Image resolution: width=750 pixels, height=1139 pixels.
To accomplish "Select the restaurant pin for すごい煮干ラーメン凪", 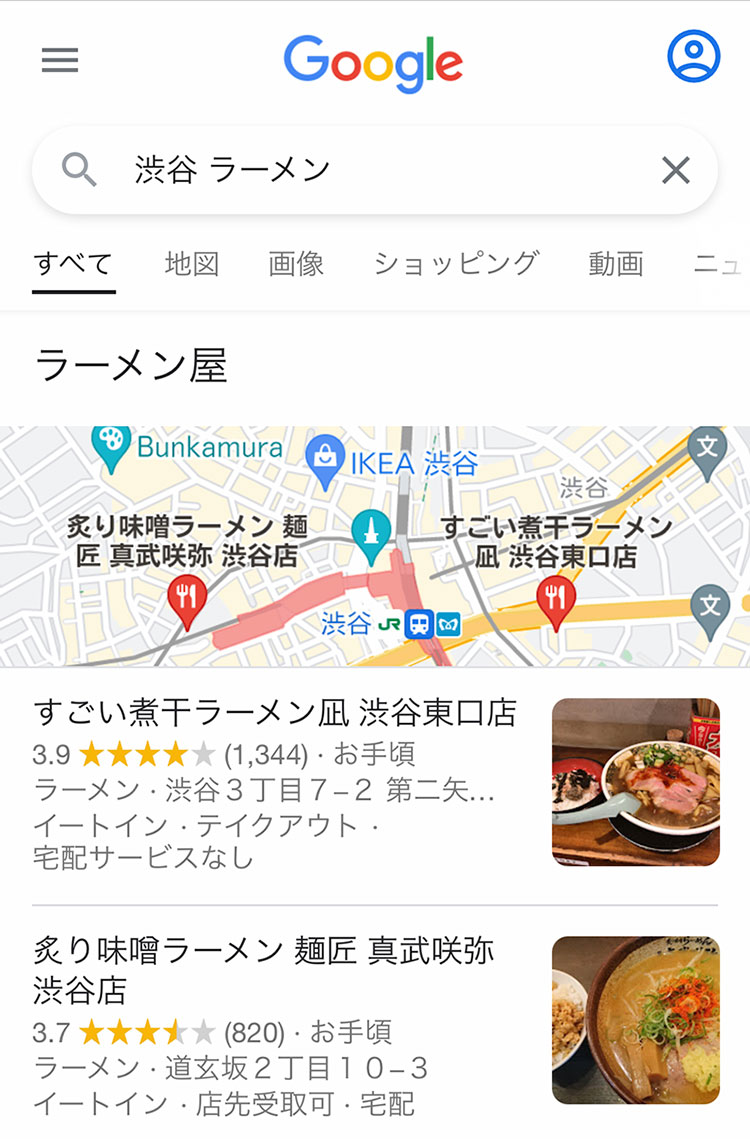I will click(x=556, y=597).
